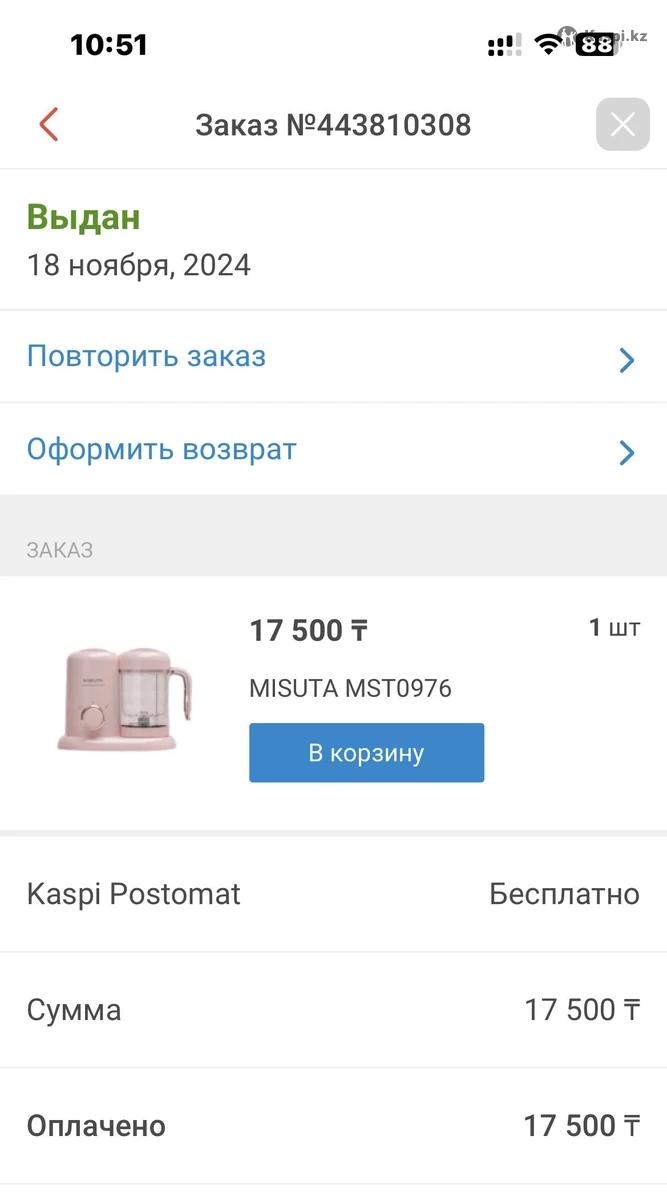
Task: Open Повторить заказ to repeat the order
Action: [x=333, y=357]
